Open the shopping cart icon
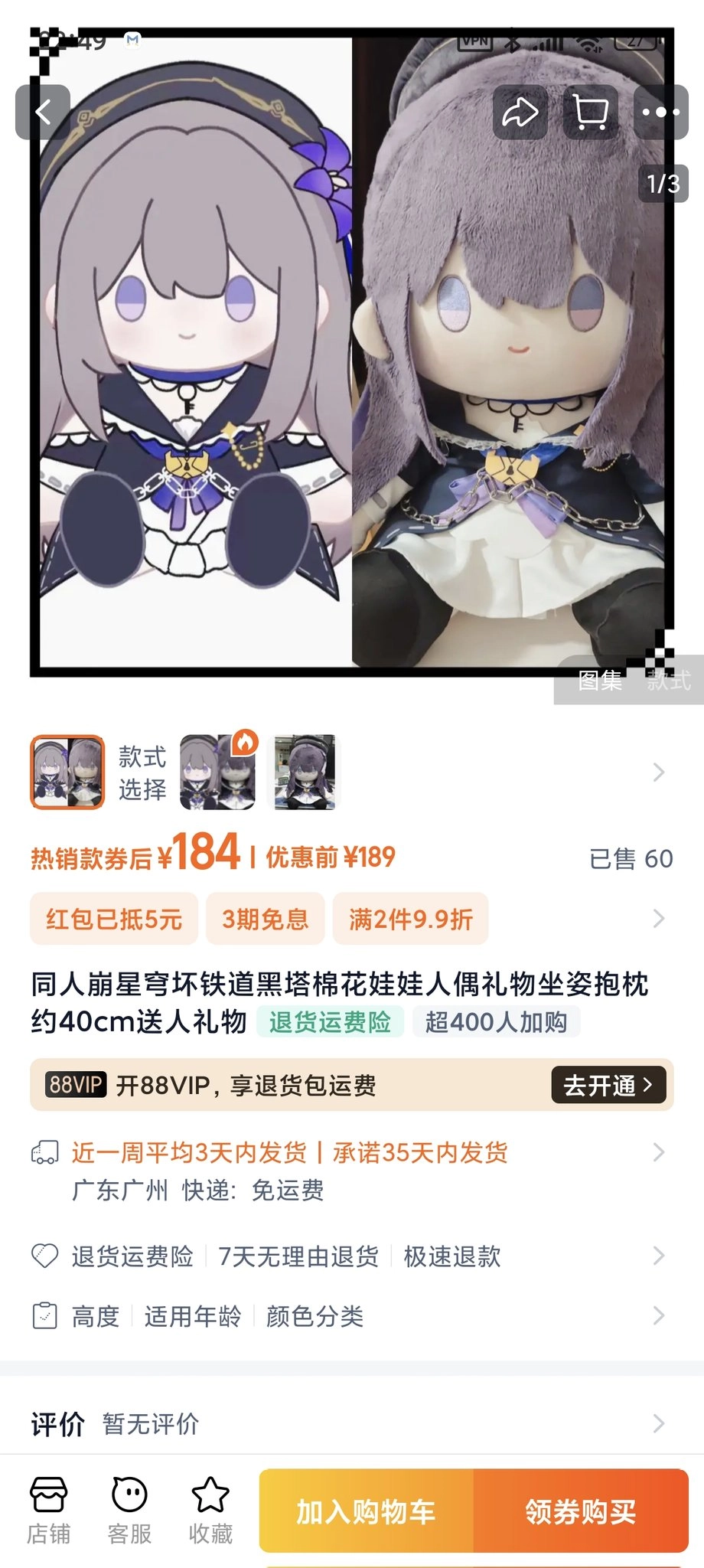 click(x=590, y=113)
